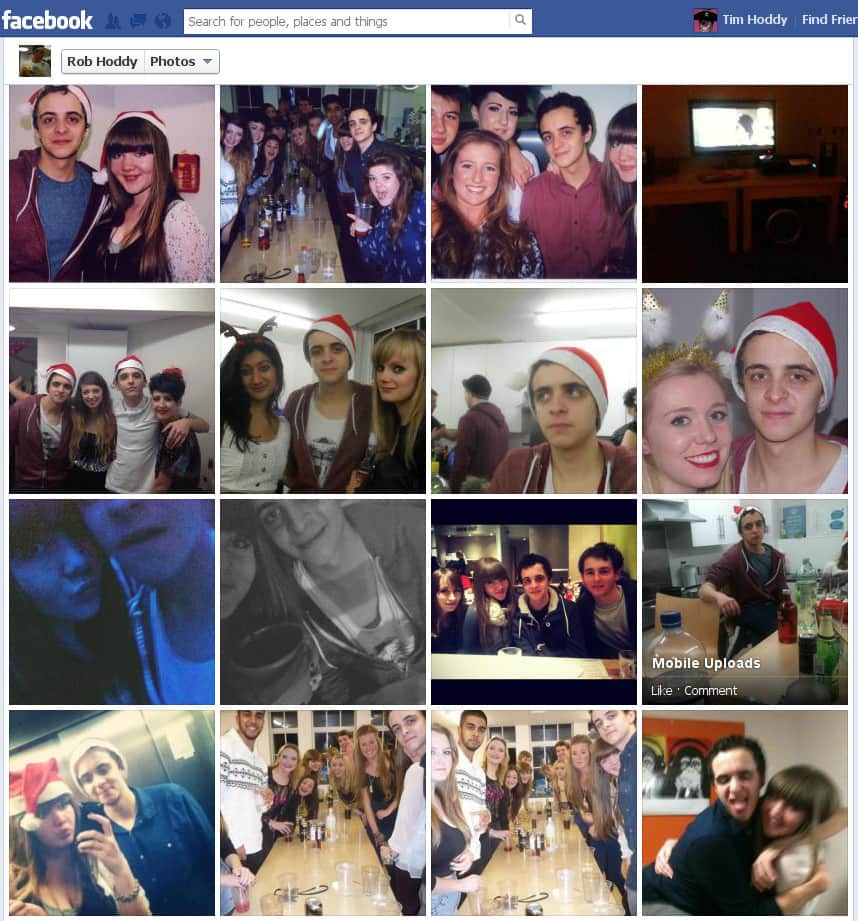Open Rob Hoddy's small profile picture

[x=35, y=62]
